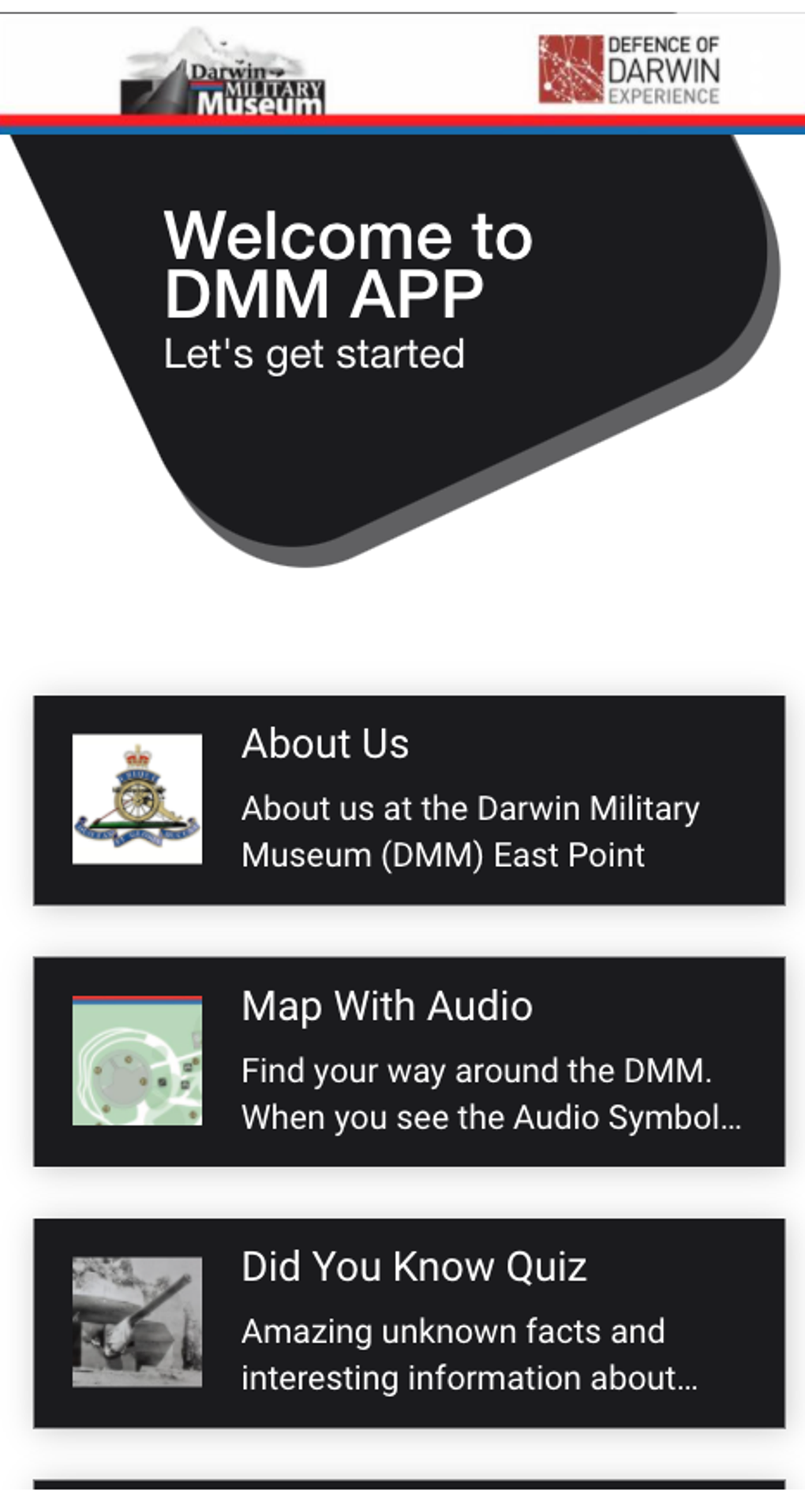Open Map With Audio
The width and height of the screenshot is (805, 1512).
[x=409, y=1061]
